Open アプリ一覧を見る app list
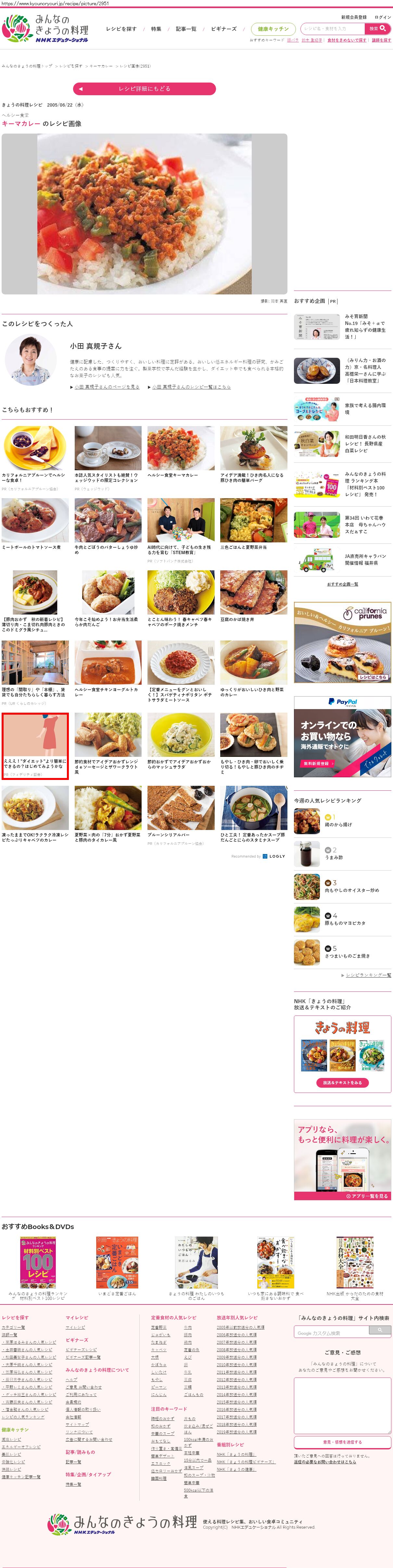 (x=367, y=1196)
